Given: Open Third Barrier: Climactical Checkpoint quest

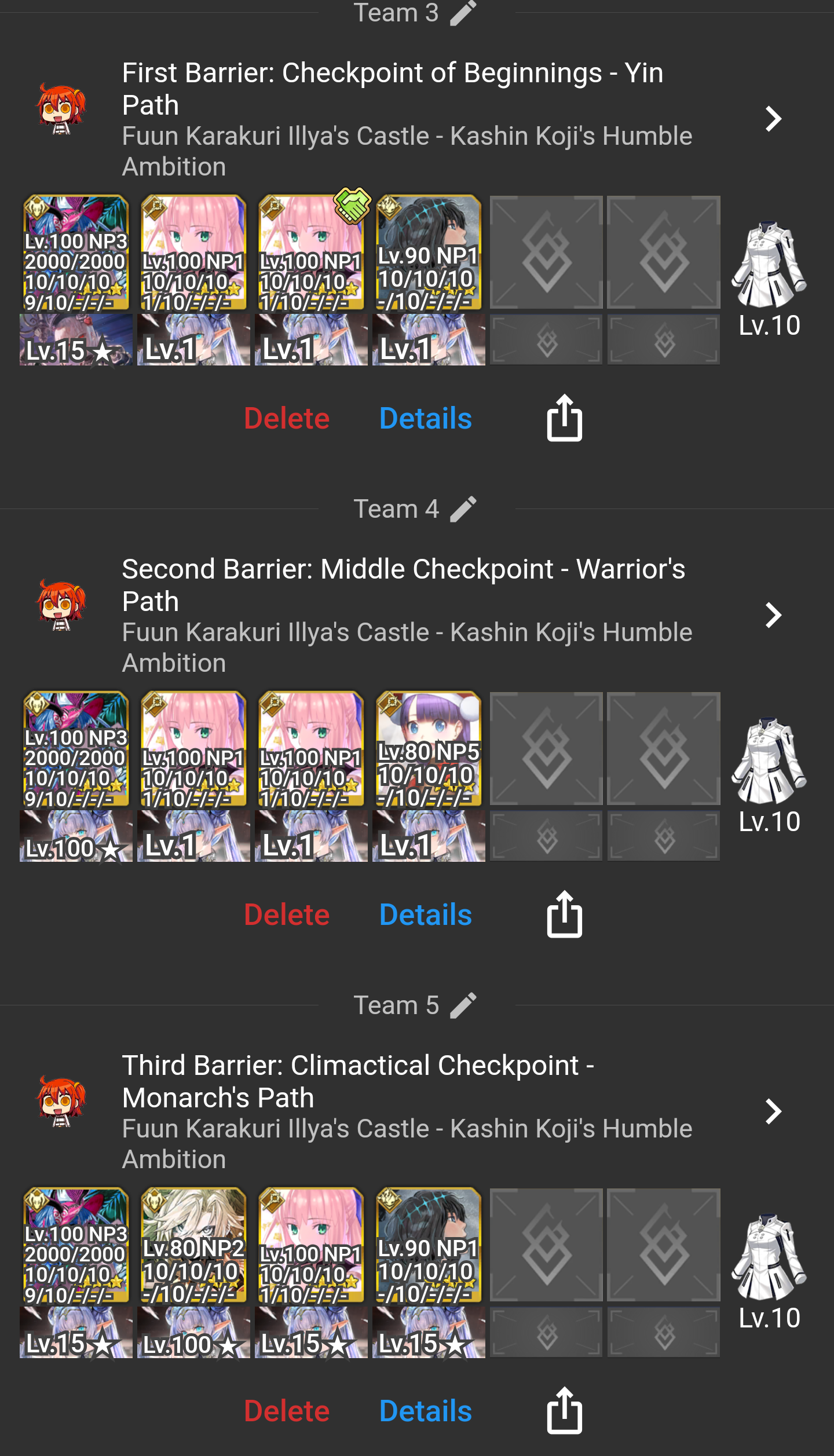Looking at the screenshot, I should [x=417, y=1112].
